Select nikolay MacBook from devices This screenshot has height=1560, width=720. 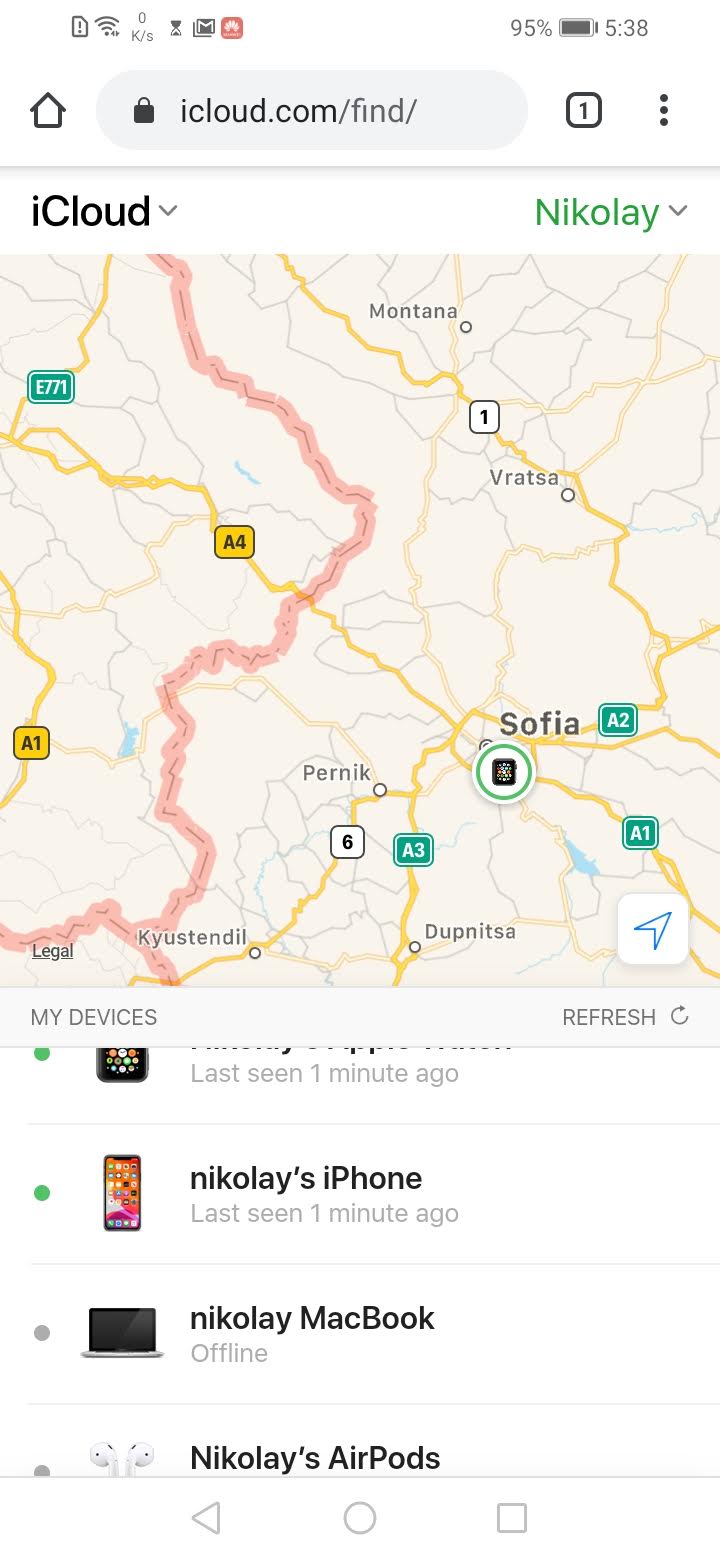click(x=312, y=1333)
